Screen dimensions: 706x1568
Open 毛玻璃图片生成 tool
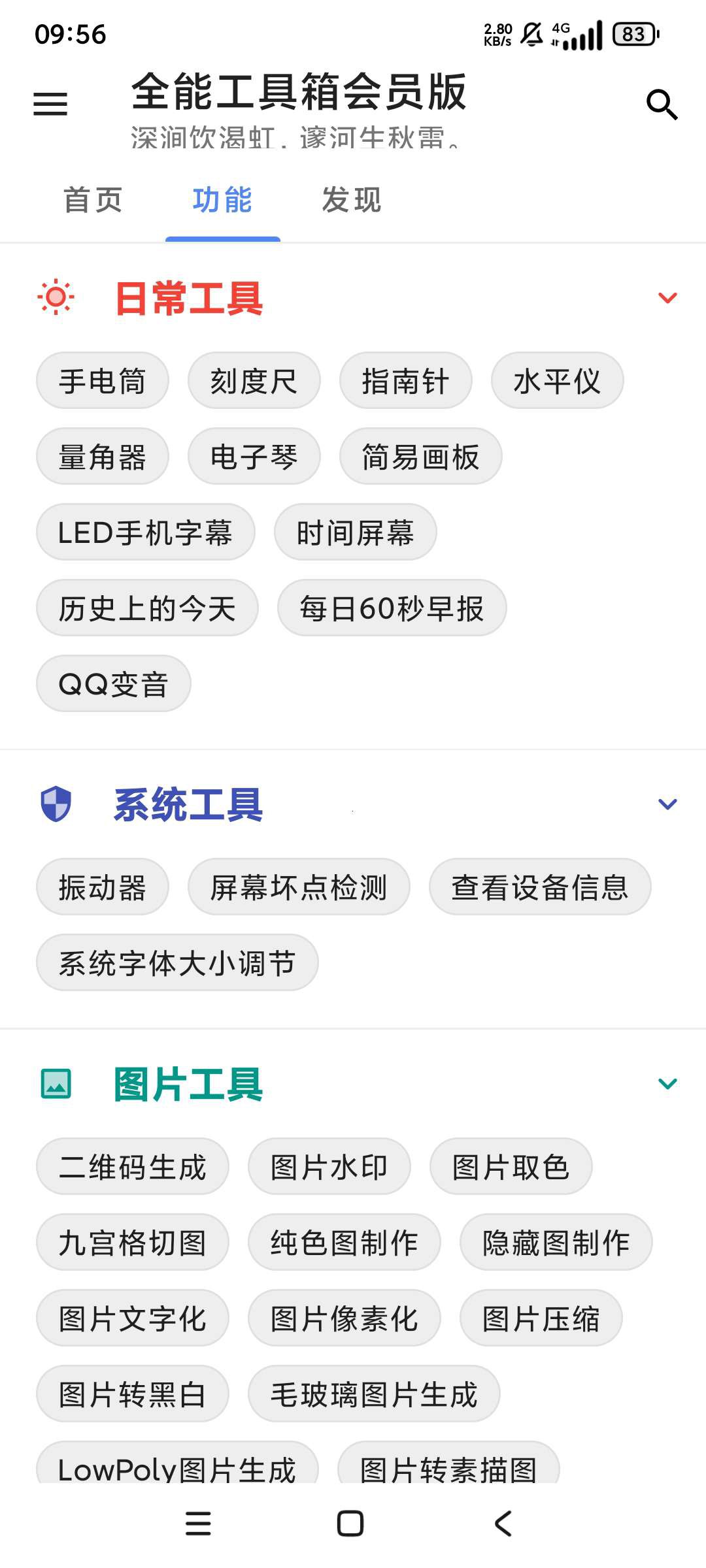[374, 1394]
